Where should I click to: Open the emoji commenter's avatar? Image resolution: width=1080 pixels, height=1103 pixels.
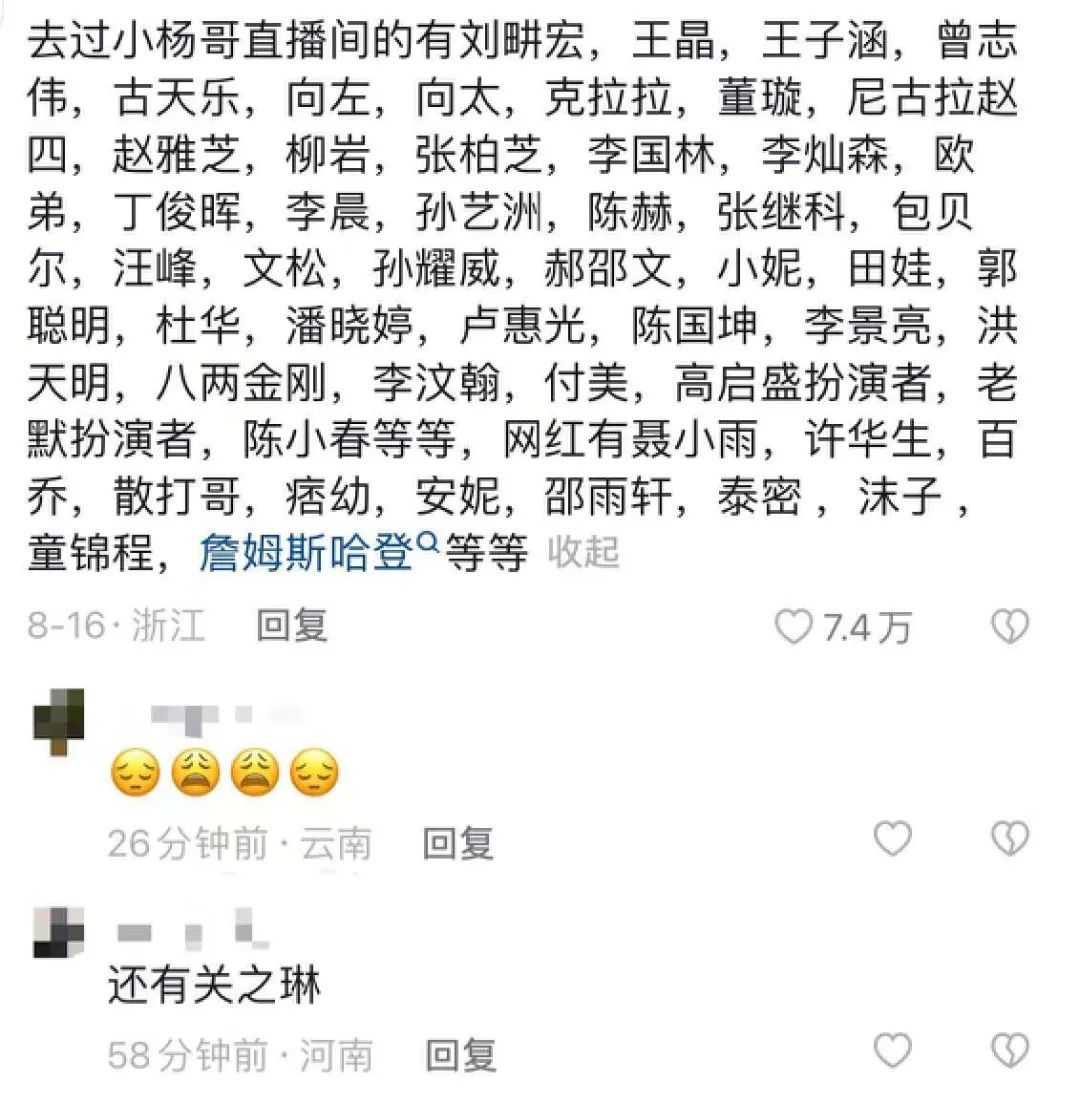(59, 721)
